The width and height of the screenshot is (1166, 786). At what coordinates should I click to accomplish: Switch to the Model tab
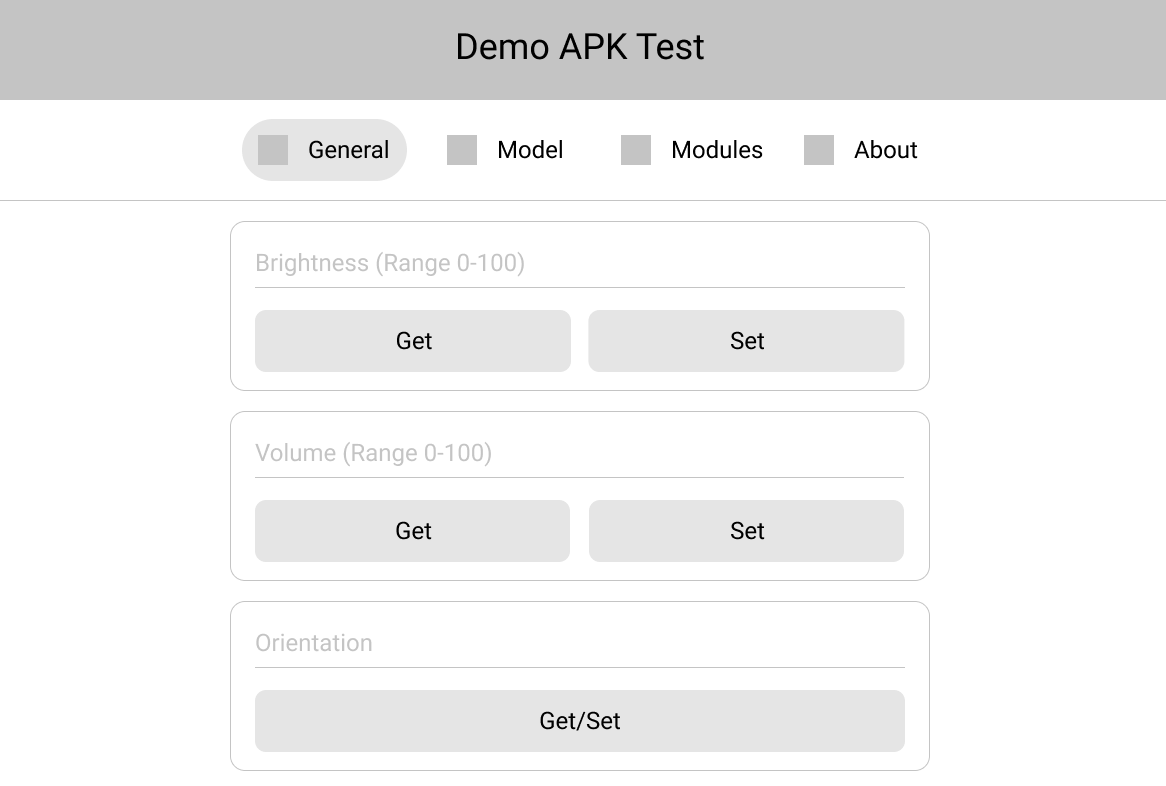click(x=505, y=150)
